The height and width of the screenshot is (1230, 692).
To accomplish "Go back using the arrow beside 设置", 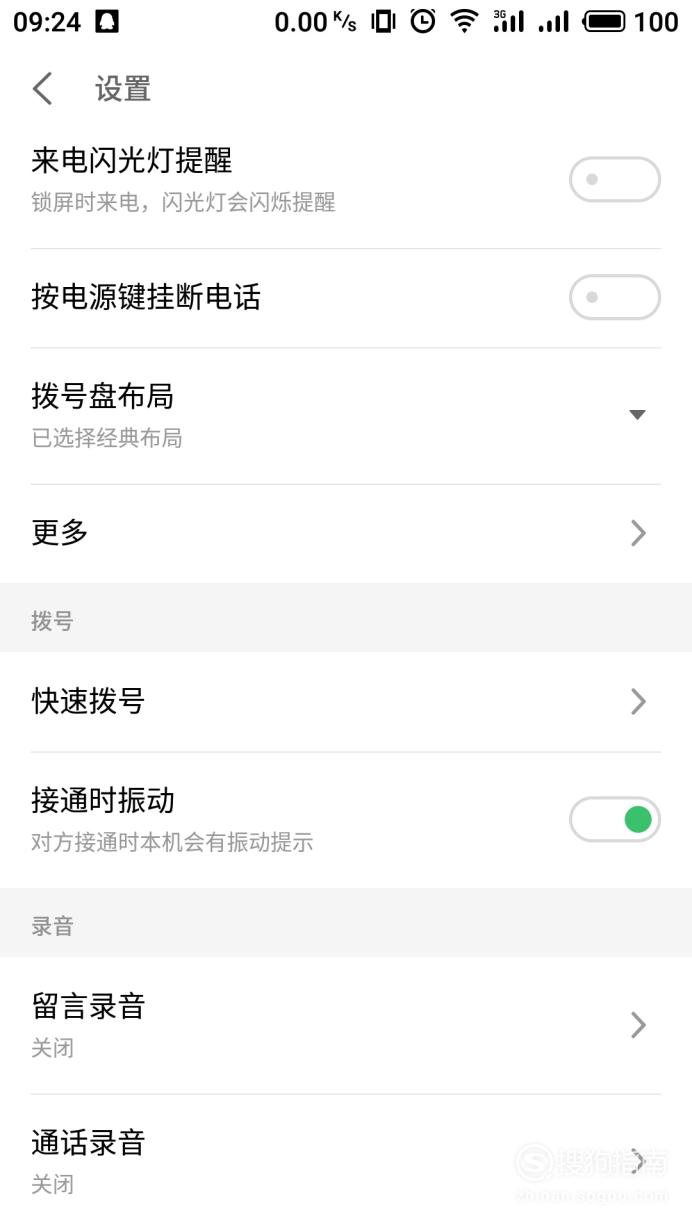I will coord(42,88).
